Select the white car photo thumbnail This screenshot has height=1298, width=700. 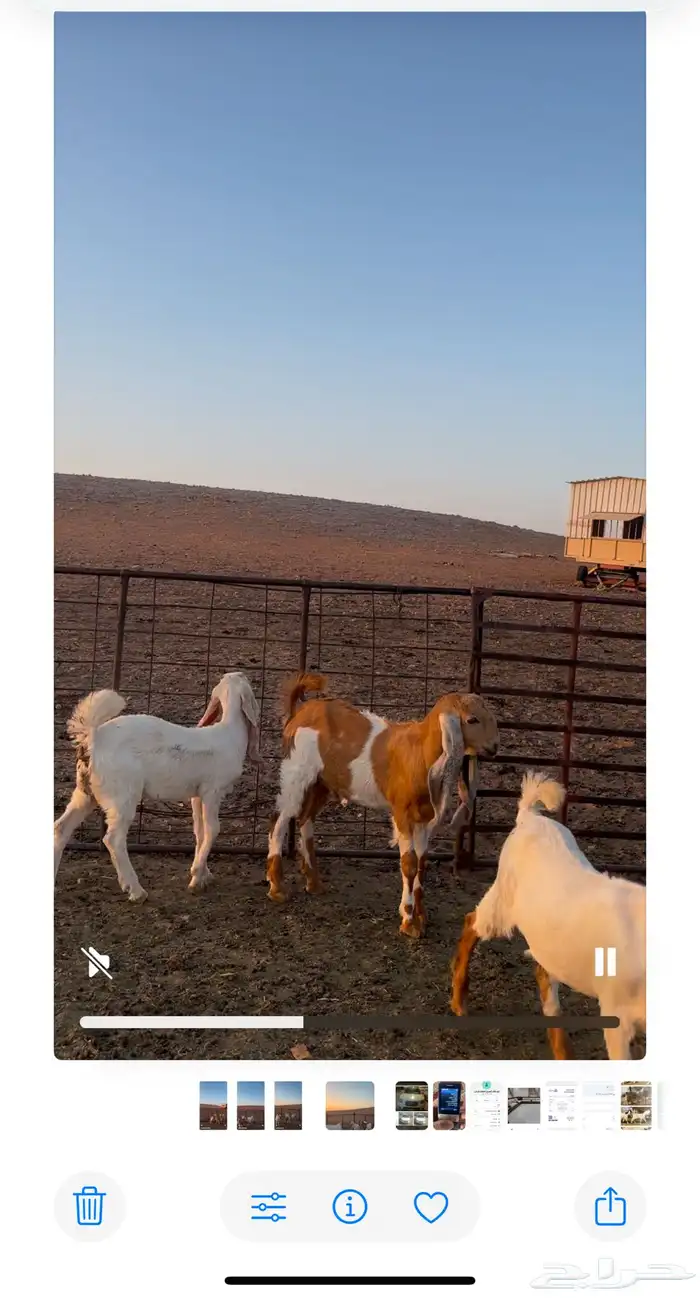(411, 1105)
